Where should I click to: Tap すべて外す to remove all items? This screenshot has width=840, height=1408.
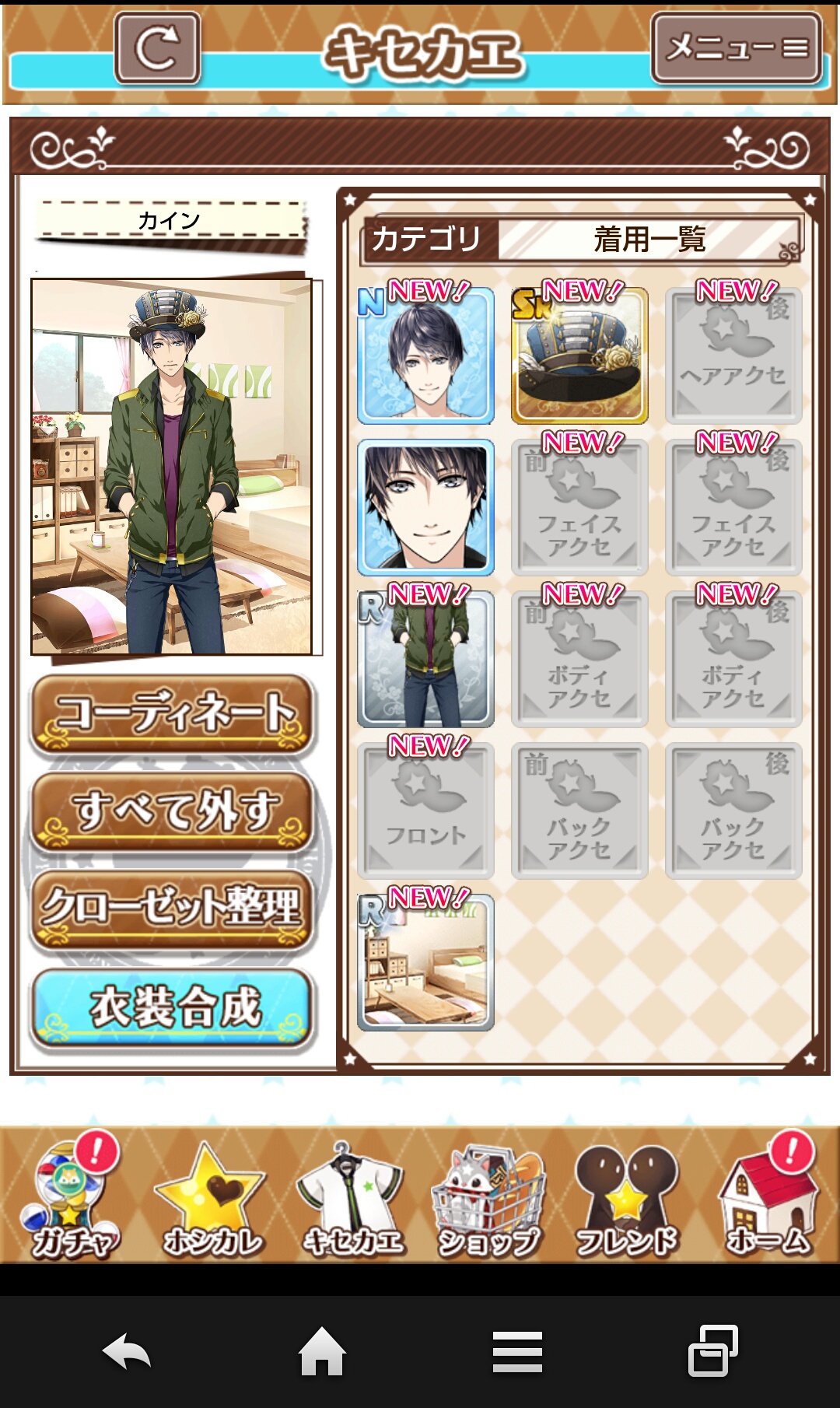(x=173, y=811)
